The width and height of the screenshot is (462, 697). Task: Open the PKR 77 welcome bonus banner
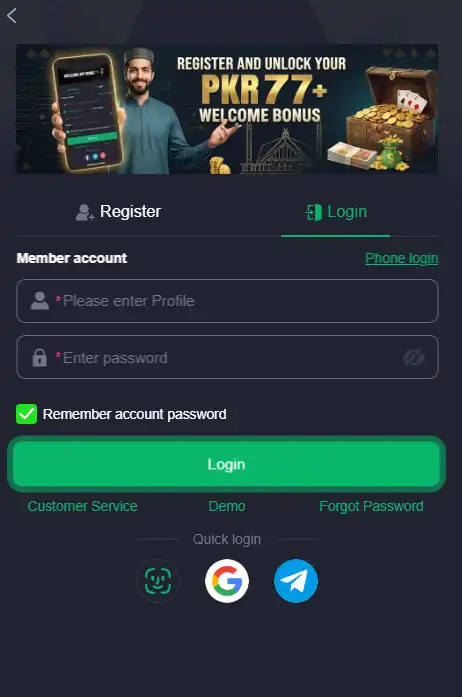(x=227, y=109)
